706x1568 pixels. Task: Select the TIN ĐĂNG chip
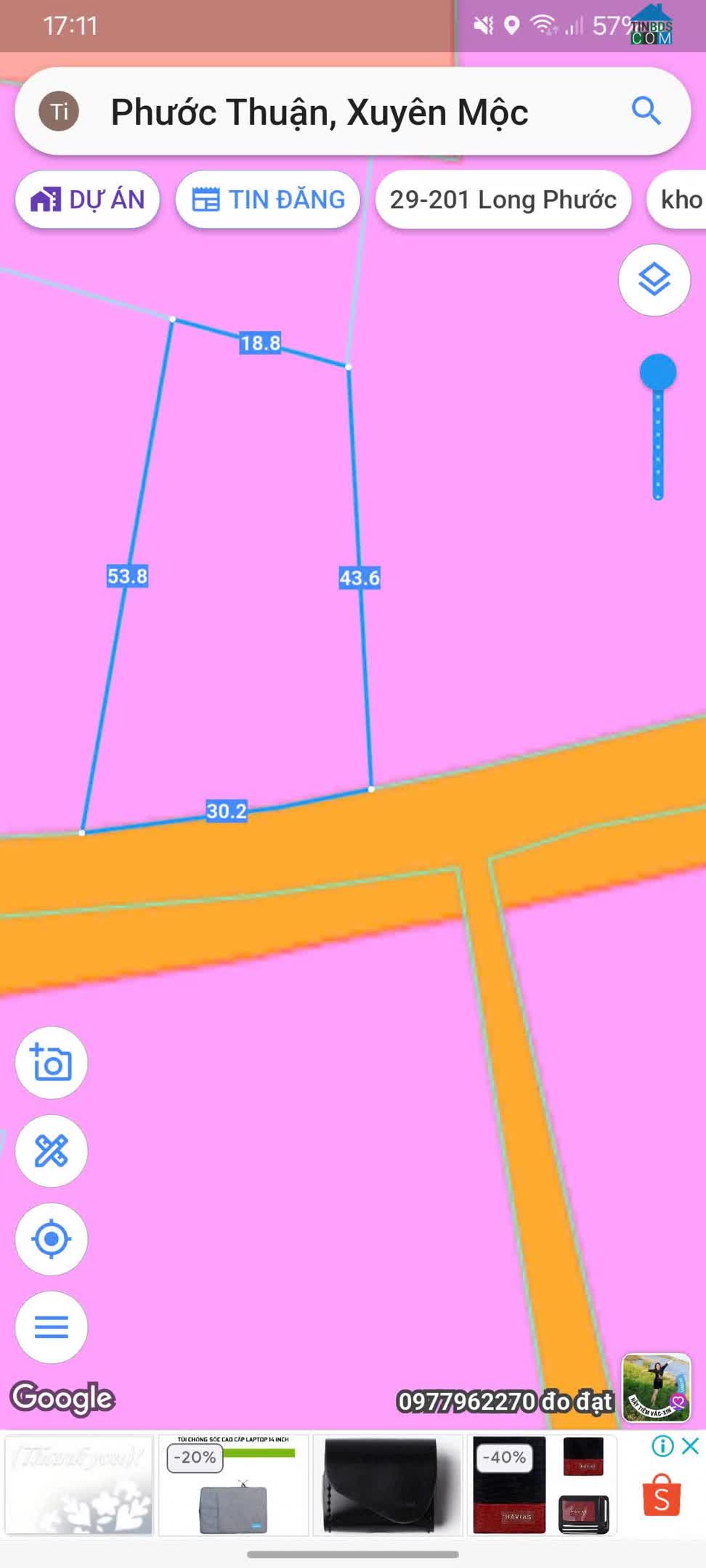click(268, 199)
